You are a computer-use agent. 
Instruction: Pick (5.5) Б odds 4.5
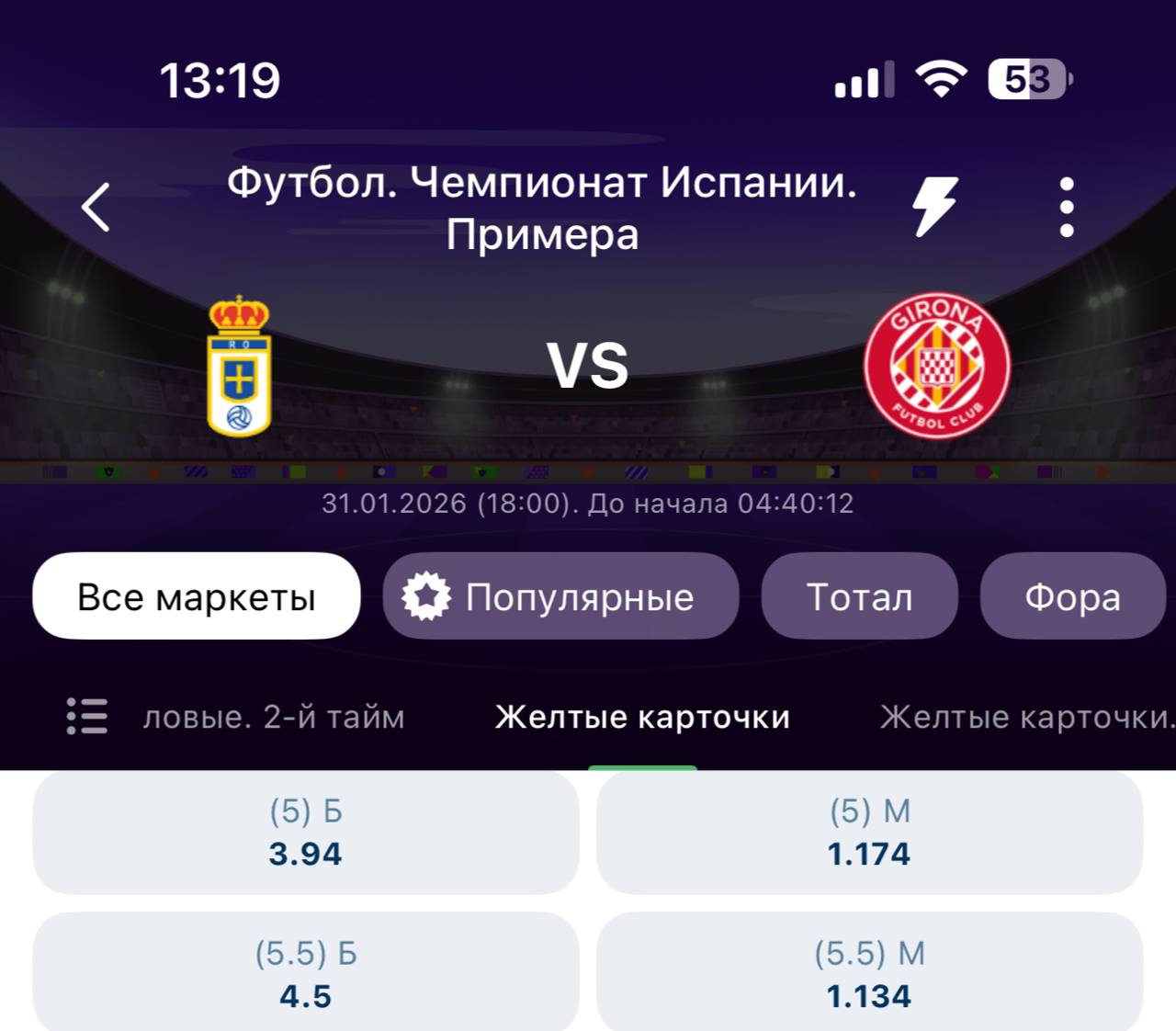tap(306, 974)
